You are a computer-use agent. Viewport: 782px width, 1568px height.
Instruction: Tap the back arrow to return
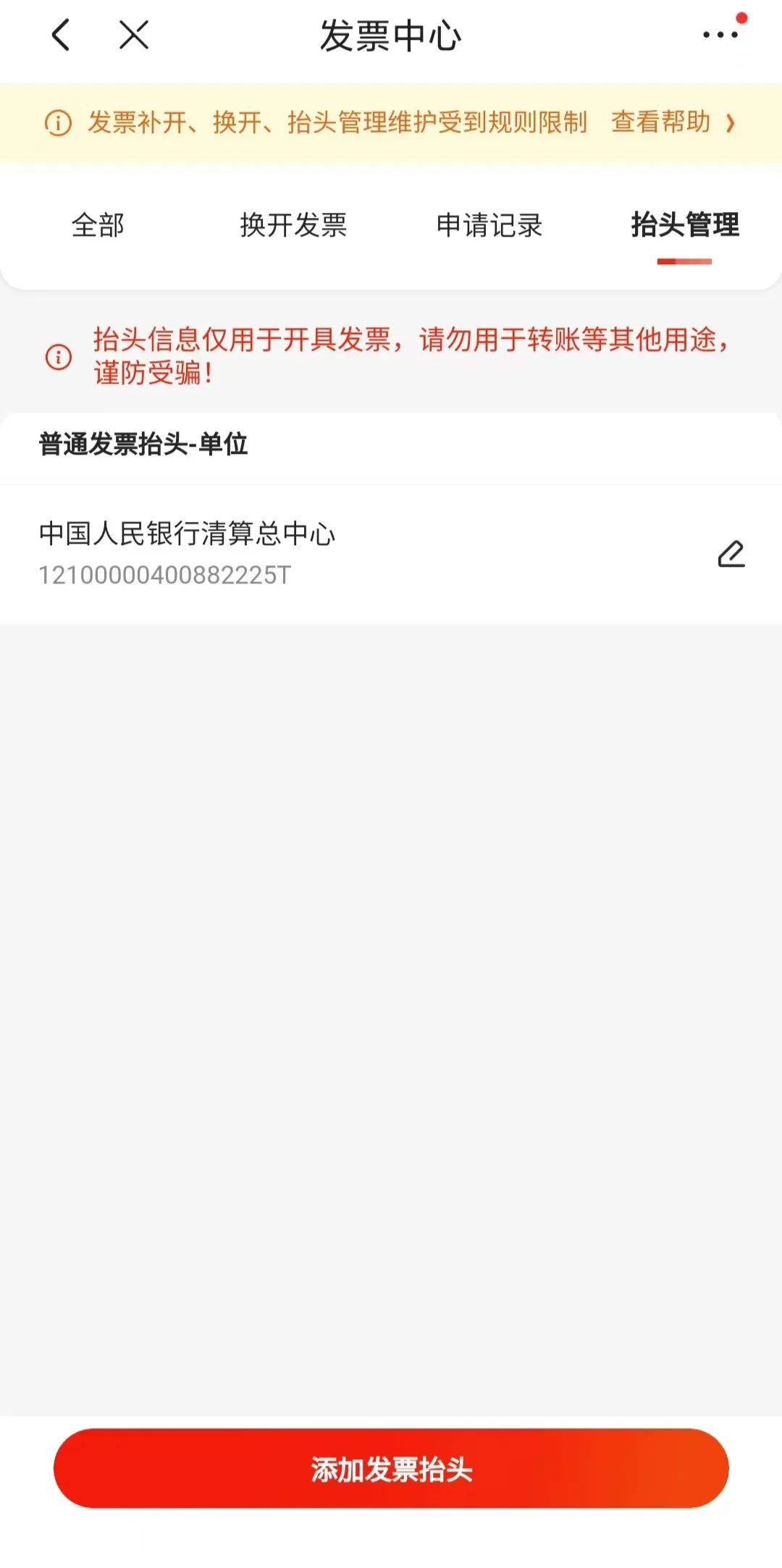(61, 34)
